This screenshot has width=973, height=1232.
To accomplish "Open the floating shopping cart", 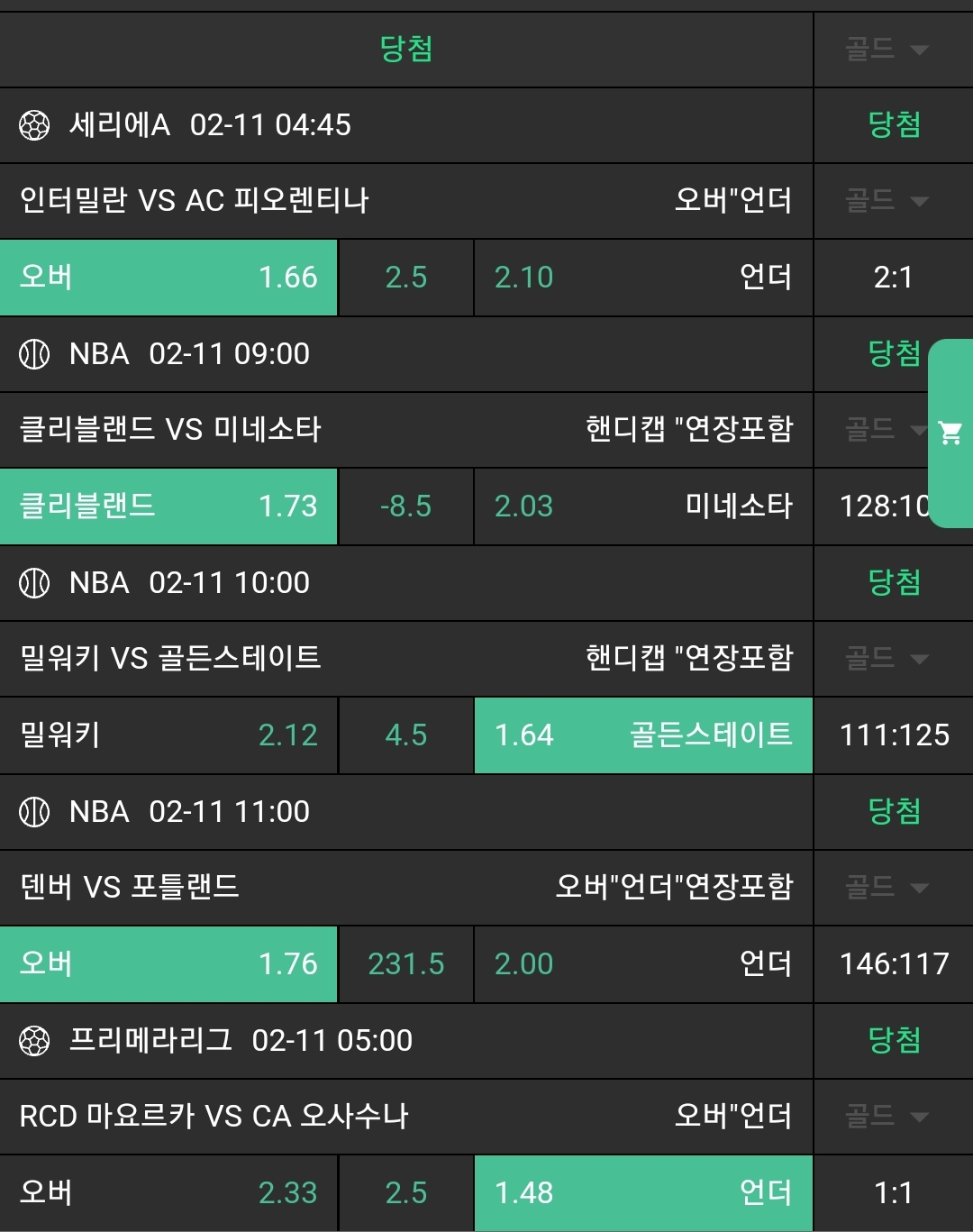I will [950, 433].
